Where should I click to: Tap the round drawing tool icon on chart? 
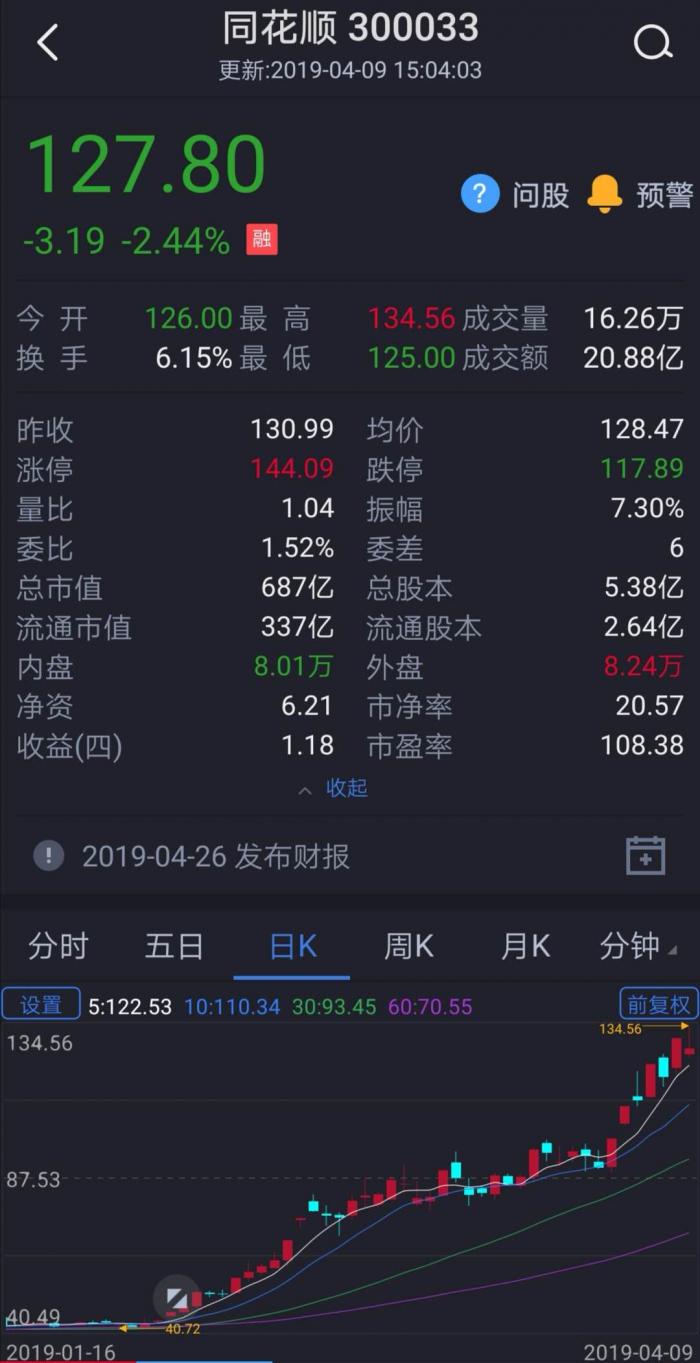coord(177,1298)
